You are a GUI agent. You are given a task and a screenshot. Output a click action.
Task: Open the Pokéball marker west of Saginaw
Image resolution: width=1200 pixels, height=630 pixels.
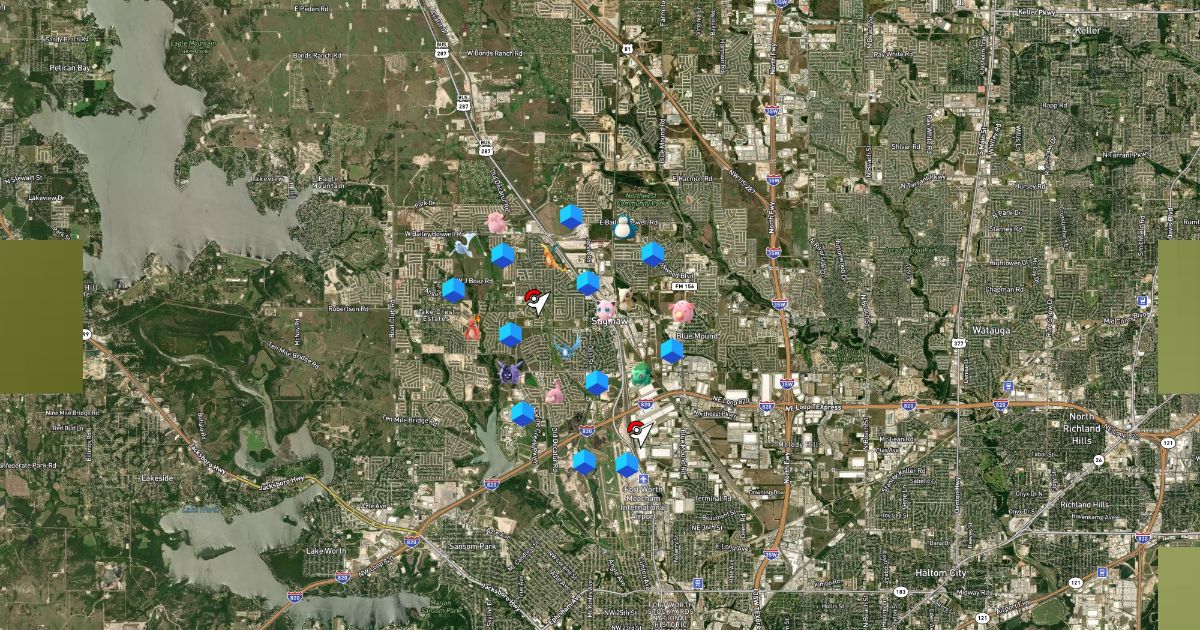click(x=534, y=297)
